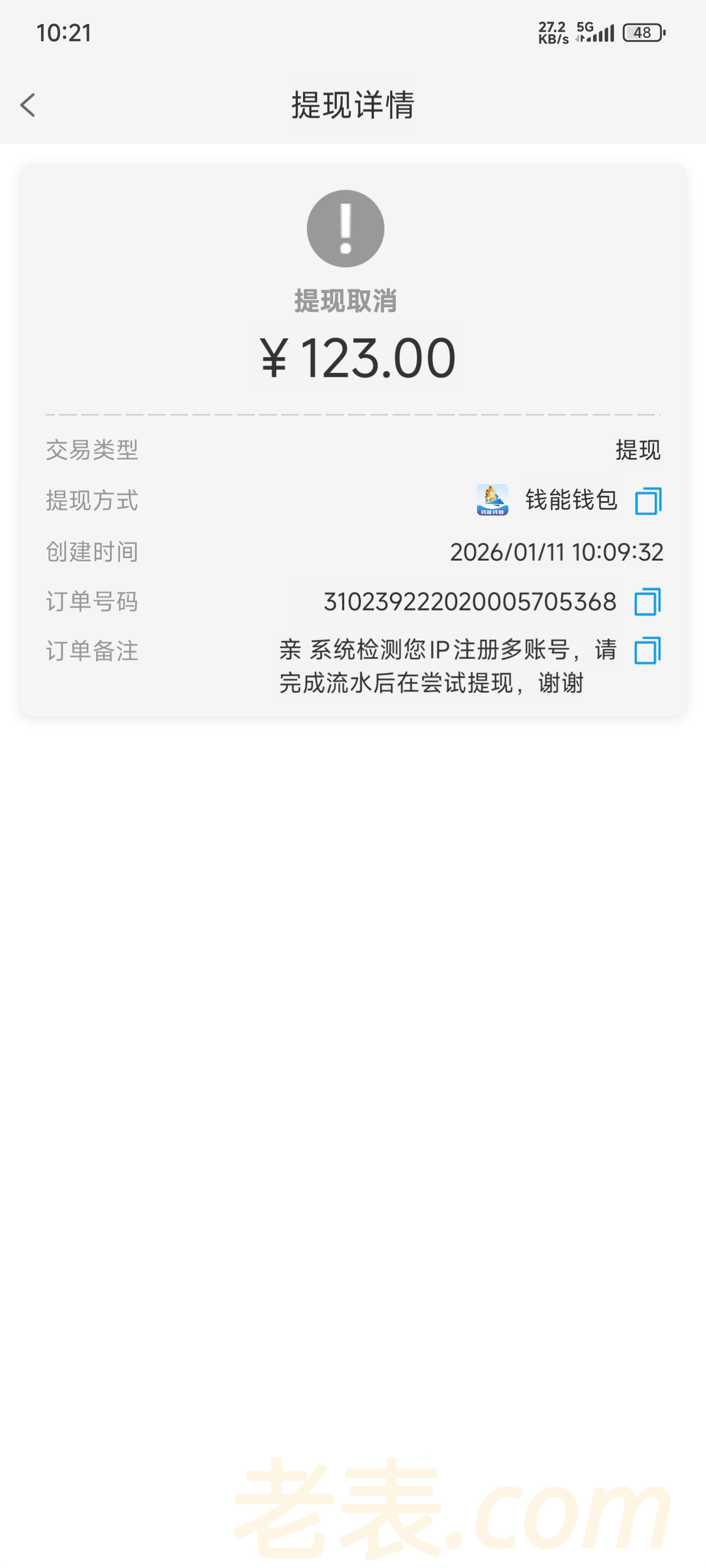This screenshot has width=706, height=1568.
Task: Copy the 钱能钱包 withdrawal method
Action: 648,501
